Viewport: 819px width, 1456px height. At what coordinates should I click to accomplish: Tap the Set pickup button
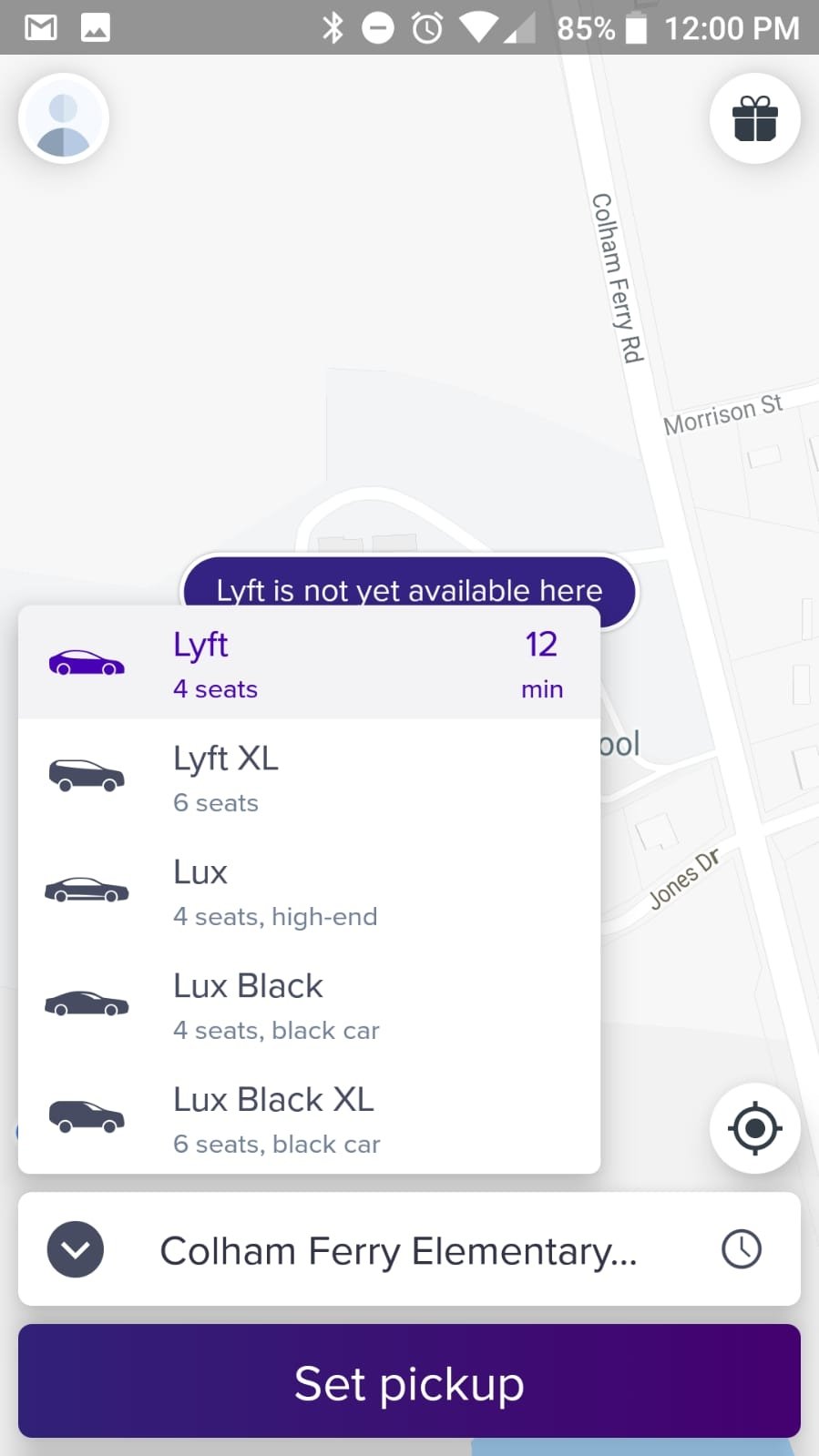409,1381
